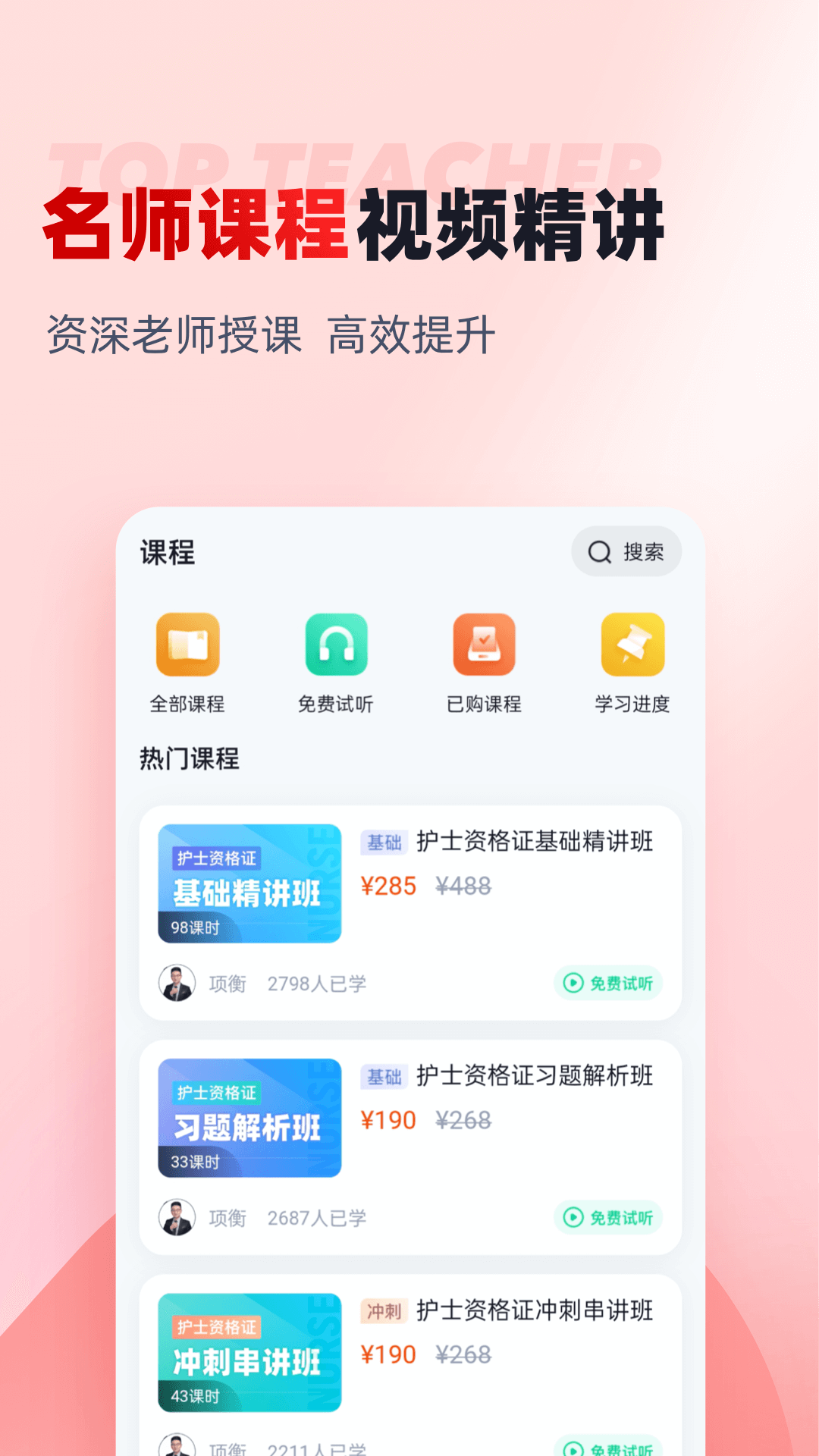Select the 基础 tag on 护士资格证基础精讲班

(385, 842)
